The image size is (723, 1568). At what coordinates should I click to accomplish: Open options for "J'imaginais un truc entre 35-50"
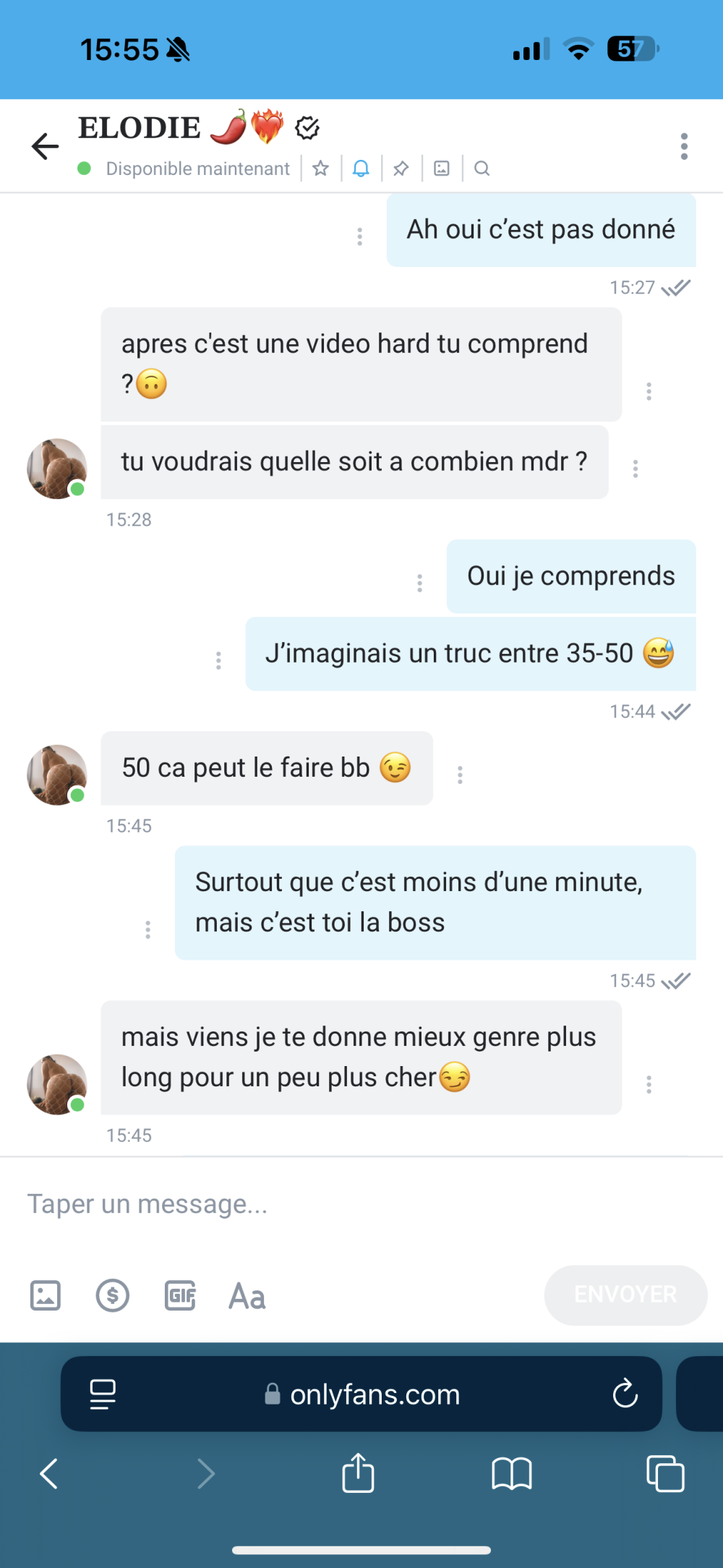[x=218, y=660]
